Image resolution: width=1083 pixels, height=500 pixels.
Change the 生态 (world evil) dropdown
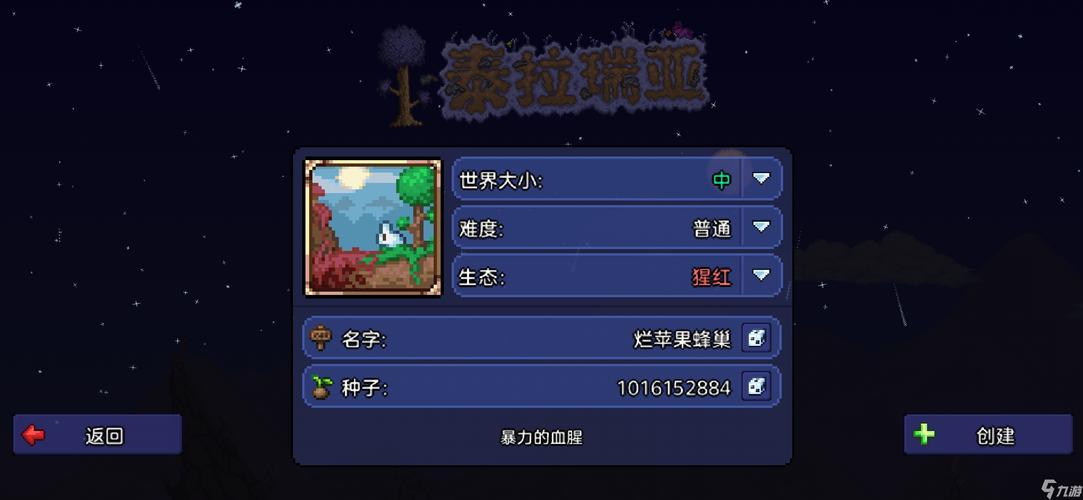[761, 275]
